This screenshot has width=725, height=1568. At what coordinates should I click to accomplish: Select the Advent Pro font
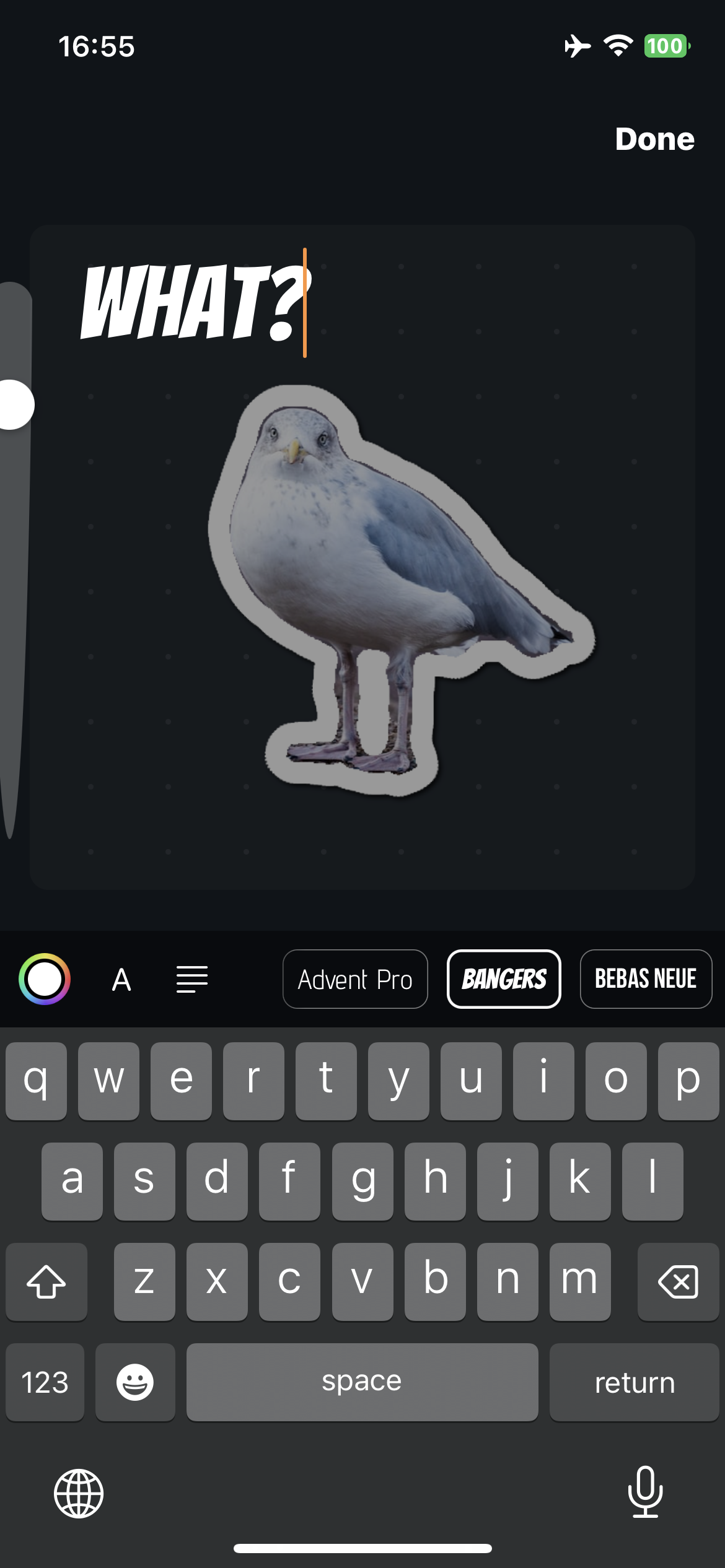click(x=355, y=979)
